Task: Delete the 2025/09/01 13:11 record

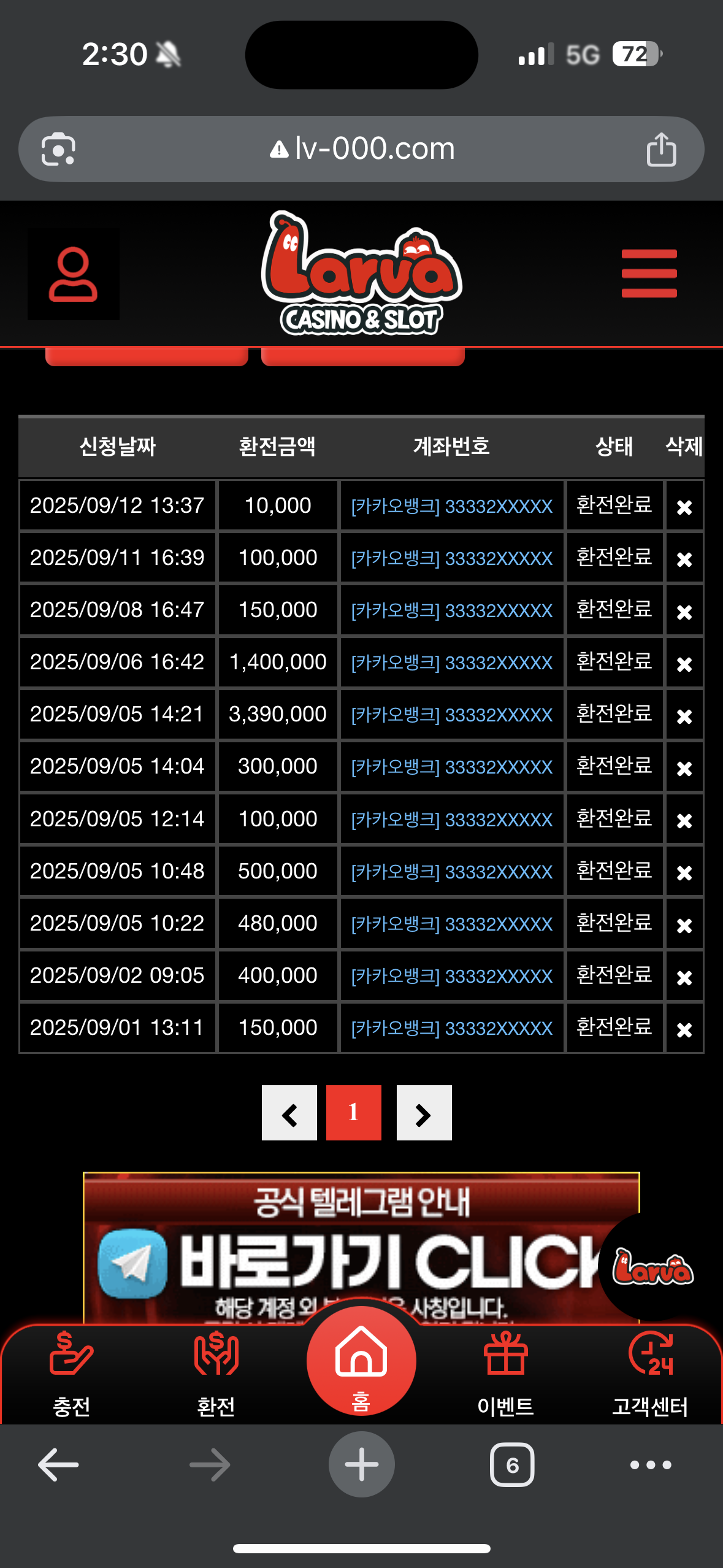Action: [x=684, y=1029]
